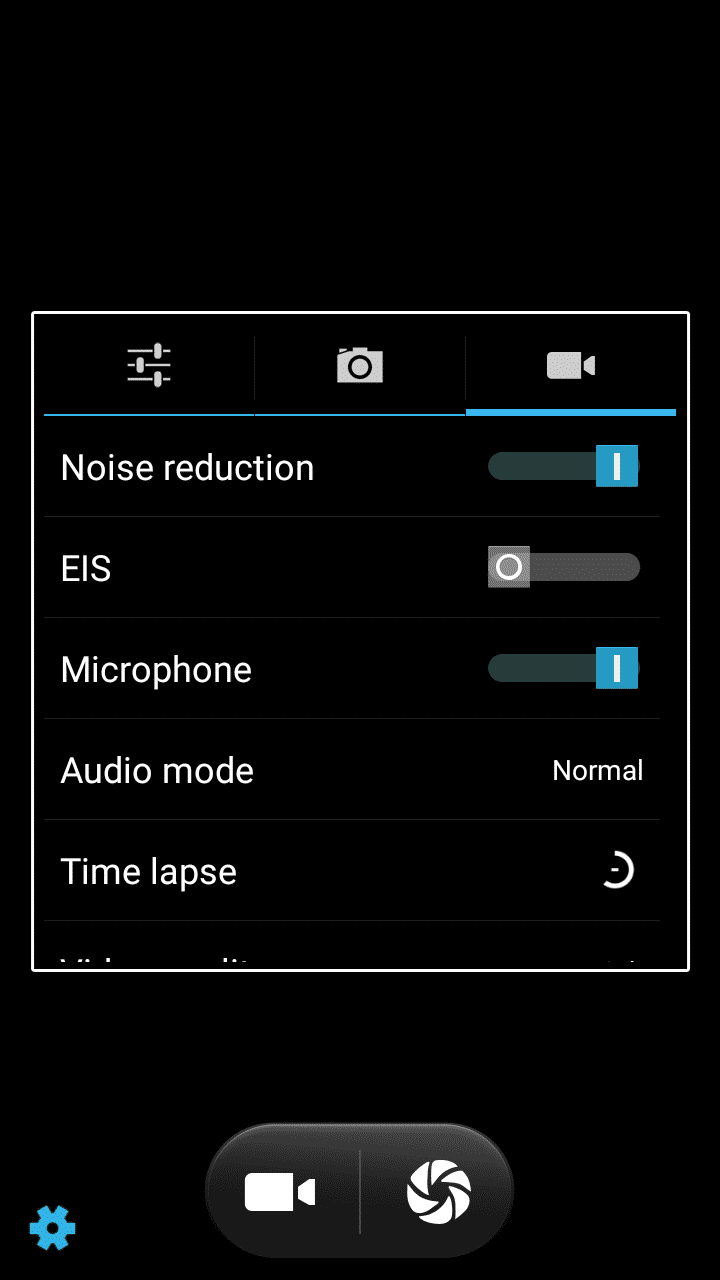The height and width of the screenshot is (1280, 720).
Task: Open Audio mode options
Action: click(352, 770)
